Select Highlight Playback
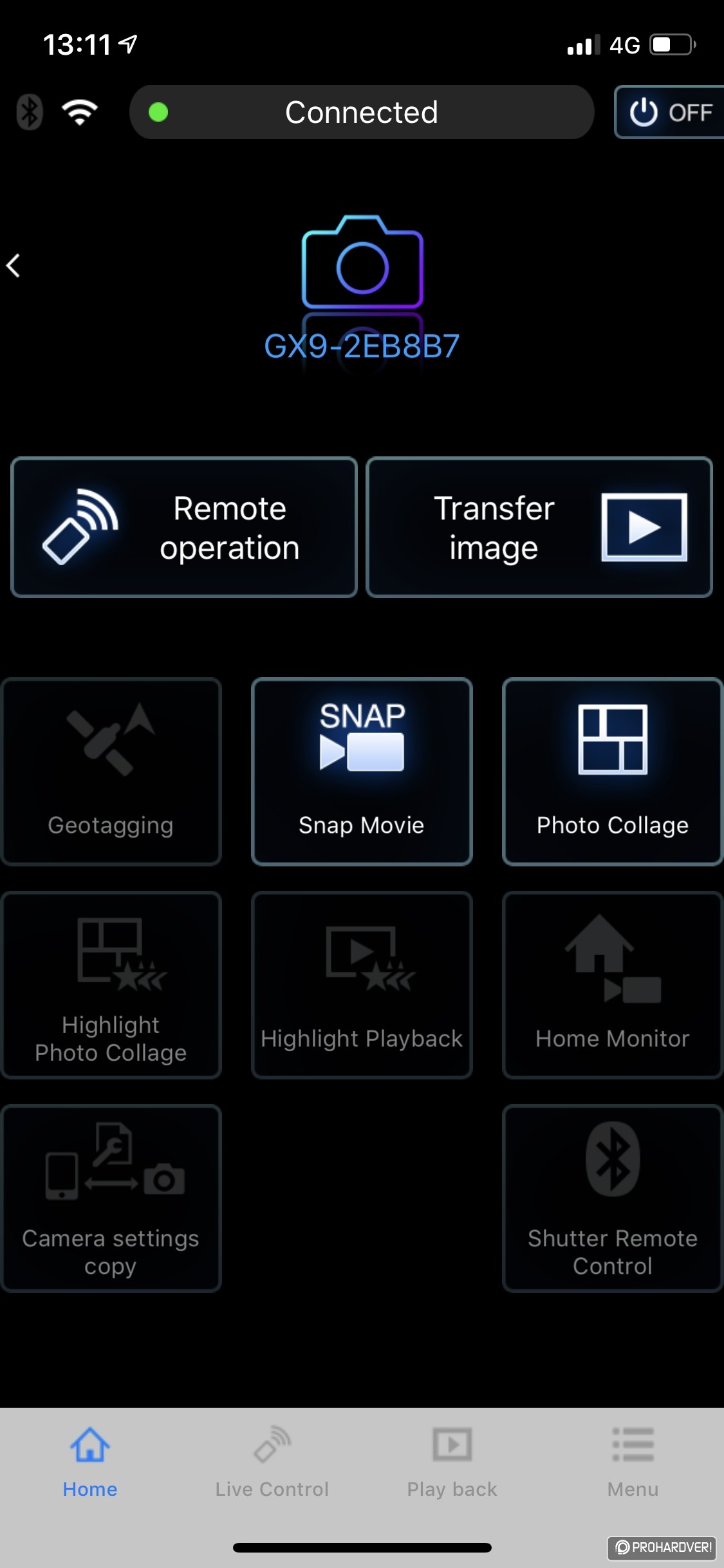The height and width of the screenshot is (1568, 724). coord(362,985)
